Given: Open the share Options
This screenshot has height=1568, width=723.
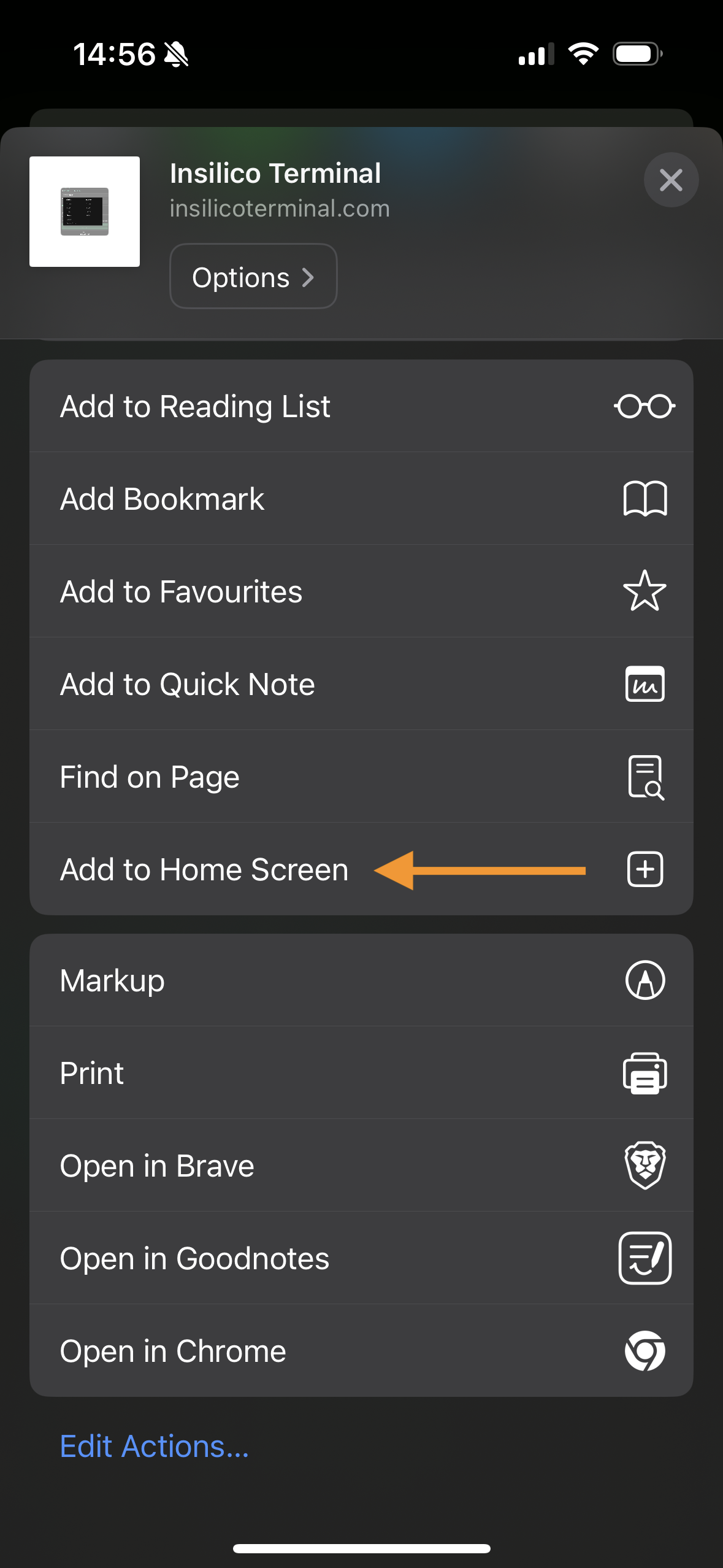Looking at the screenshot, I should [x=253, y=277].
